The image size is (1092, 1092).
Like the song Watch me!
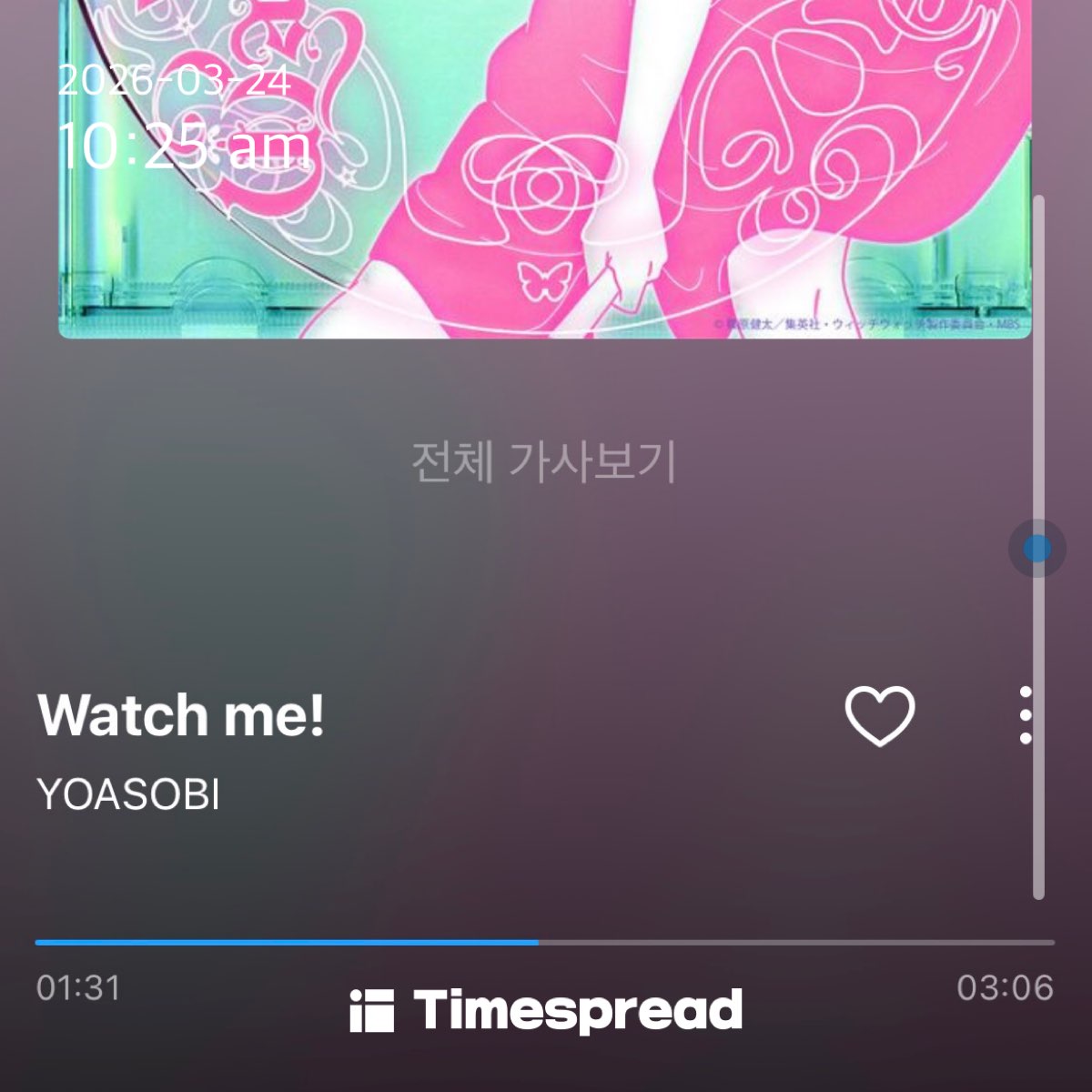(880, 715)
